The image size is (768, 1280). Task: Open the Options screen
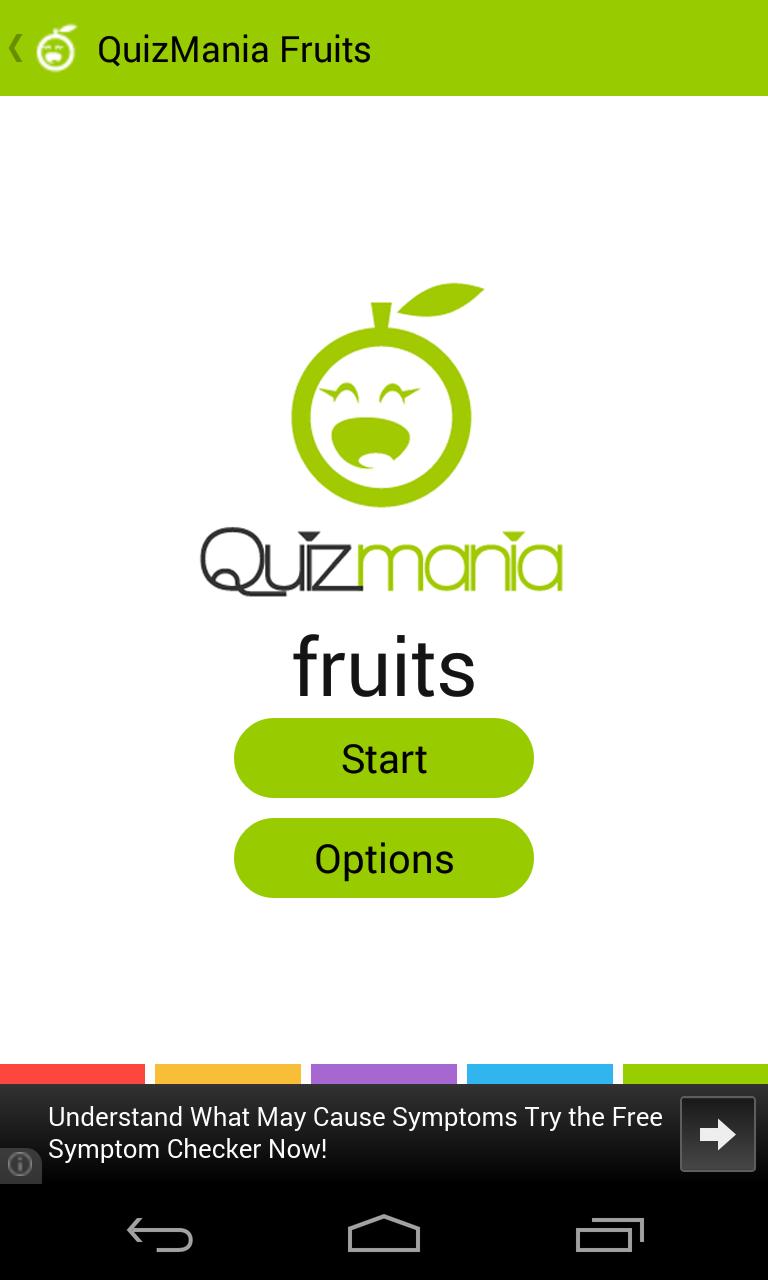coord(383,858)
